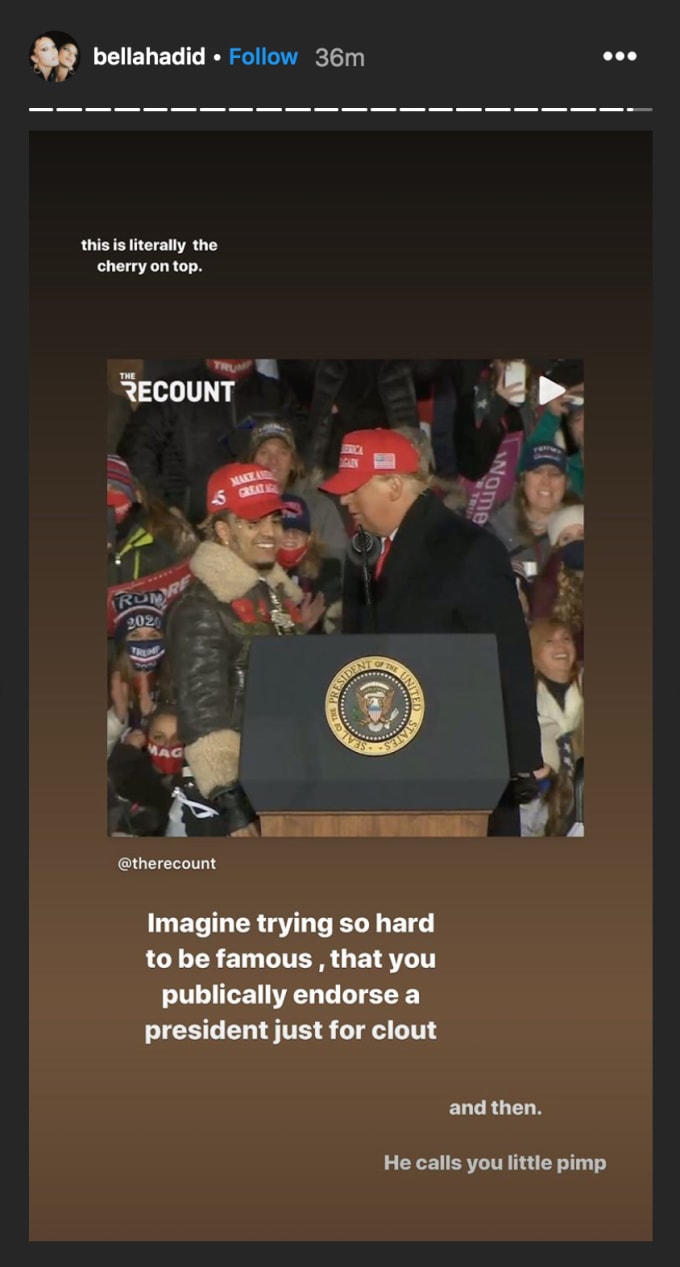Open the embedded Recount video post
The width and height of the screenshot is (680, 1267).
(x=346, y=597)
